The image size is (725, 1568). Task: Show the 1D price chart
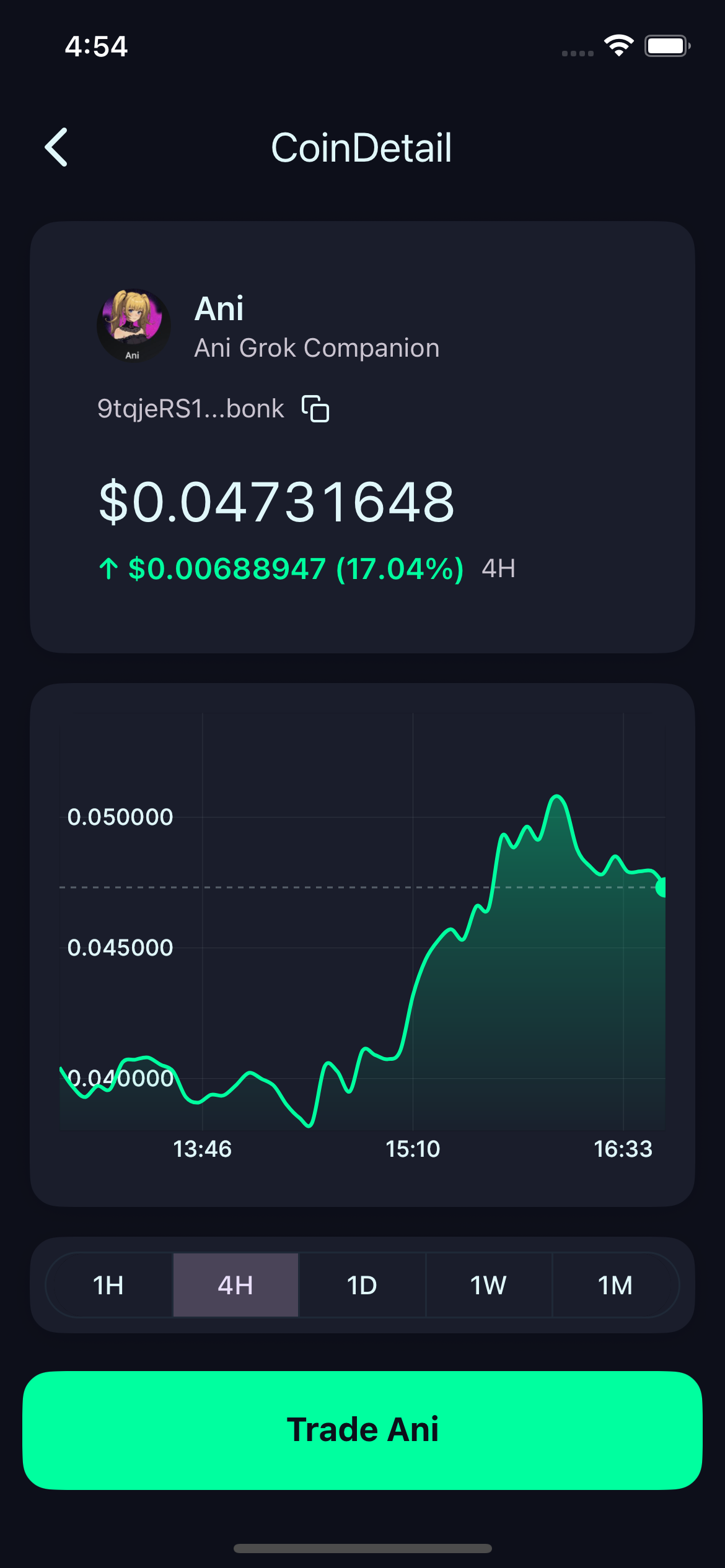362,1285
